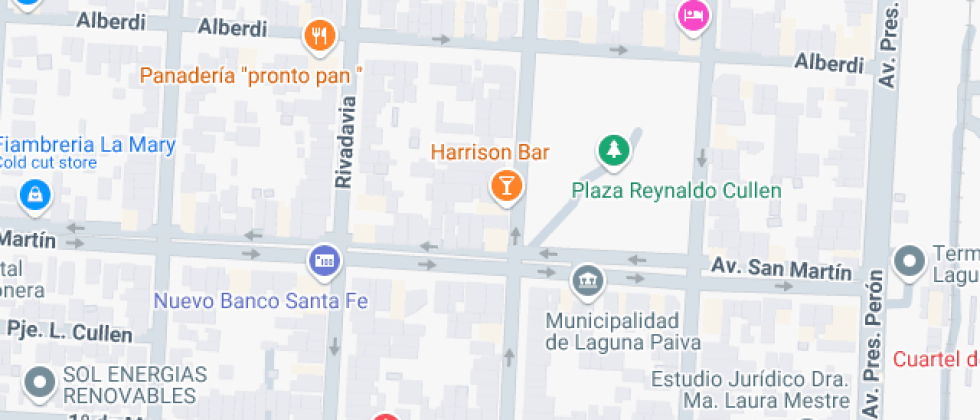Open the Harrison Bar marker
This screenshot has height=420, width=980.
pyautogui.click(x=507, y=185)
